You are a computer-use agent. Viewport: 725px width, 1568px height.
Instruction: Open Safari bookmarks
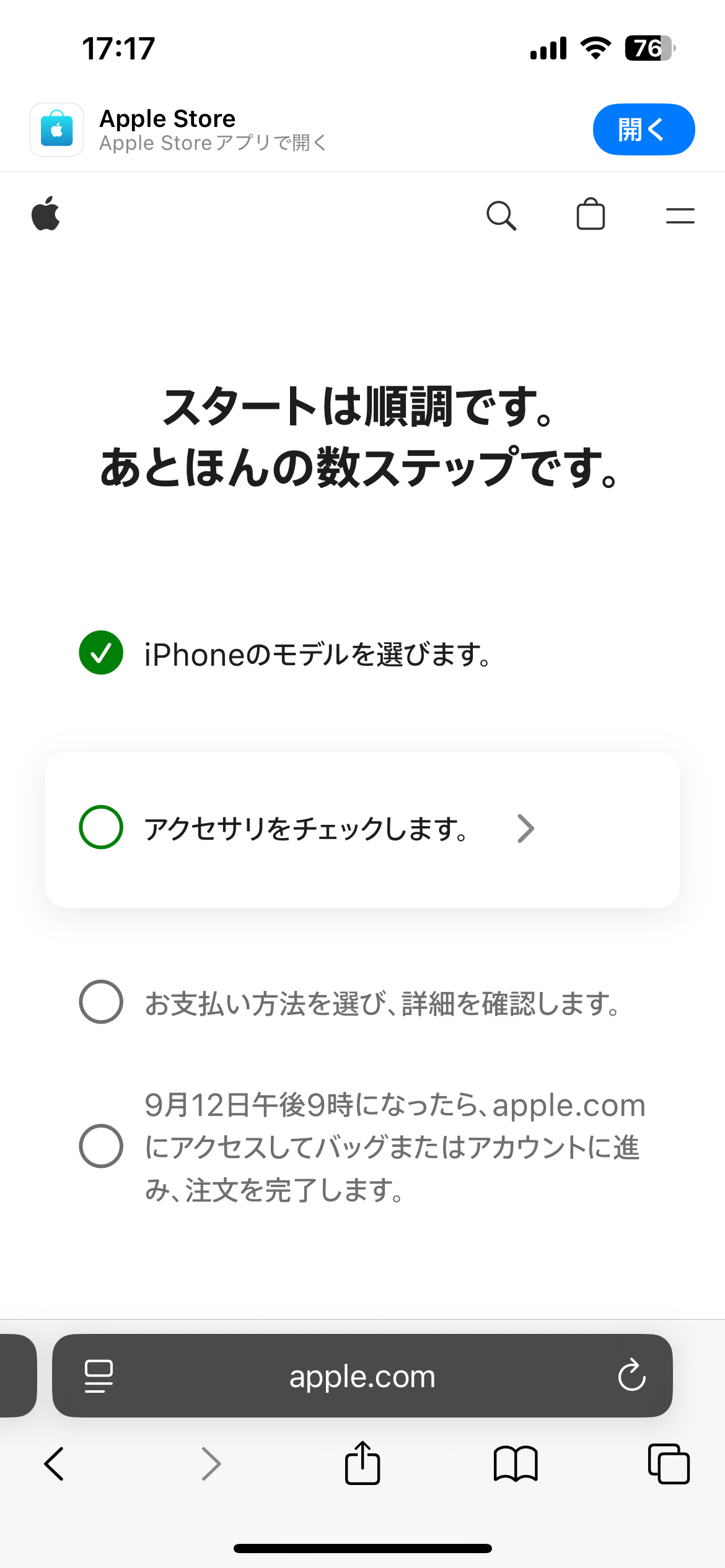coord(516,1464)
